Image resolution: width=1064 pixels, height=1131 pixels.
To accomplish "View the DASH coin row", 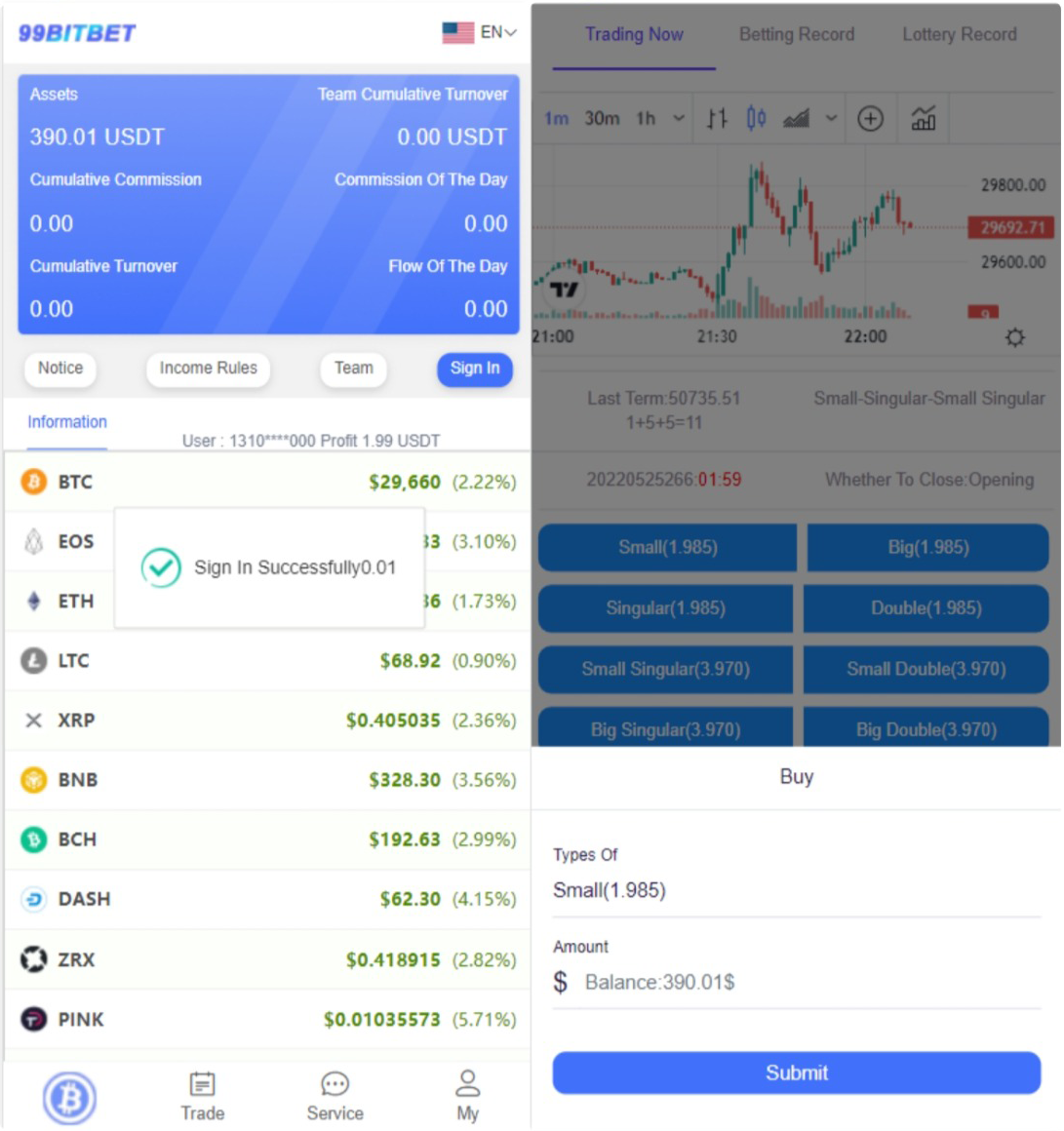I will (x=268, y=899).
